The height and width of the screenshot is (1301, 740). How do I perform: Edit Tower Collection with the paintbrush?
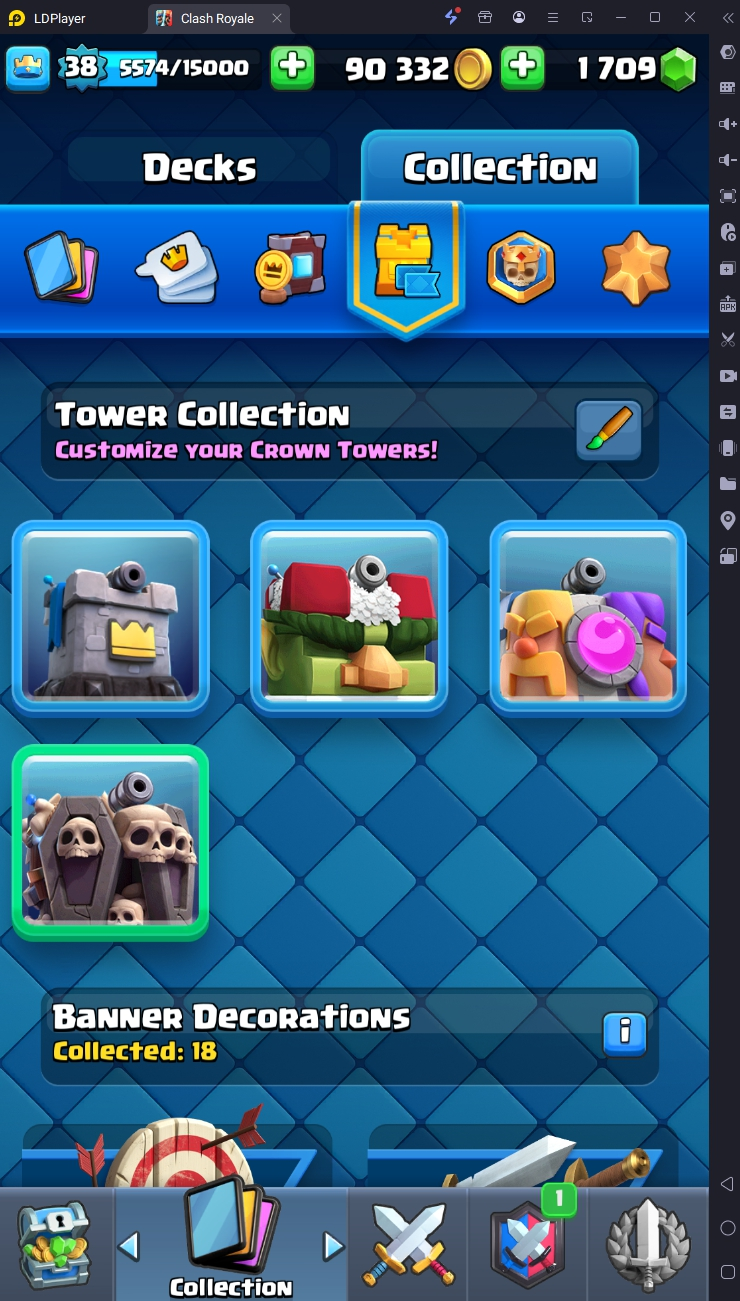tap(608, 430)
